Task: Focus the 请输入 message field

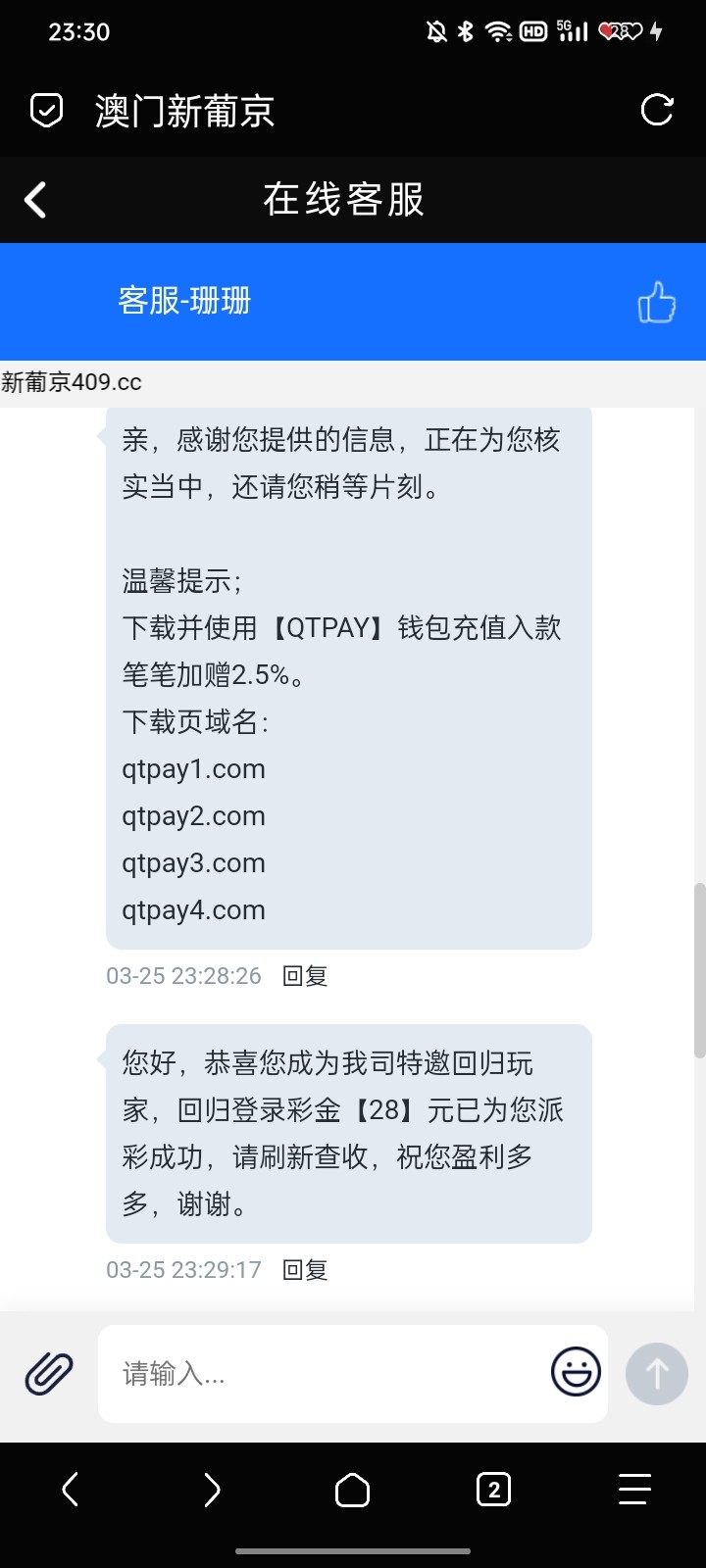Action: coord(324,1374)
